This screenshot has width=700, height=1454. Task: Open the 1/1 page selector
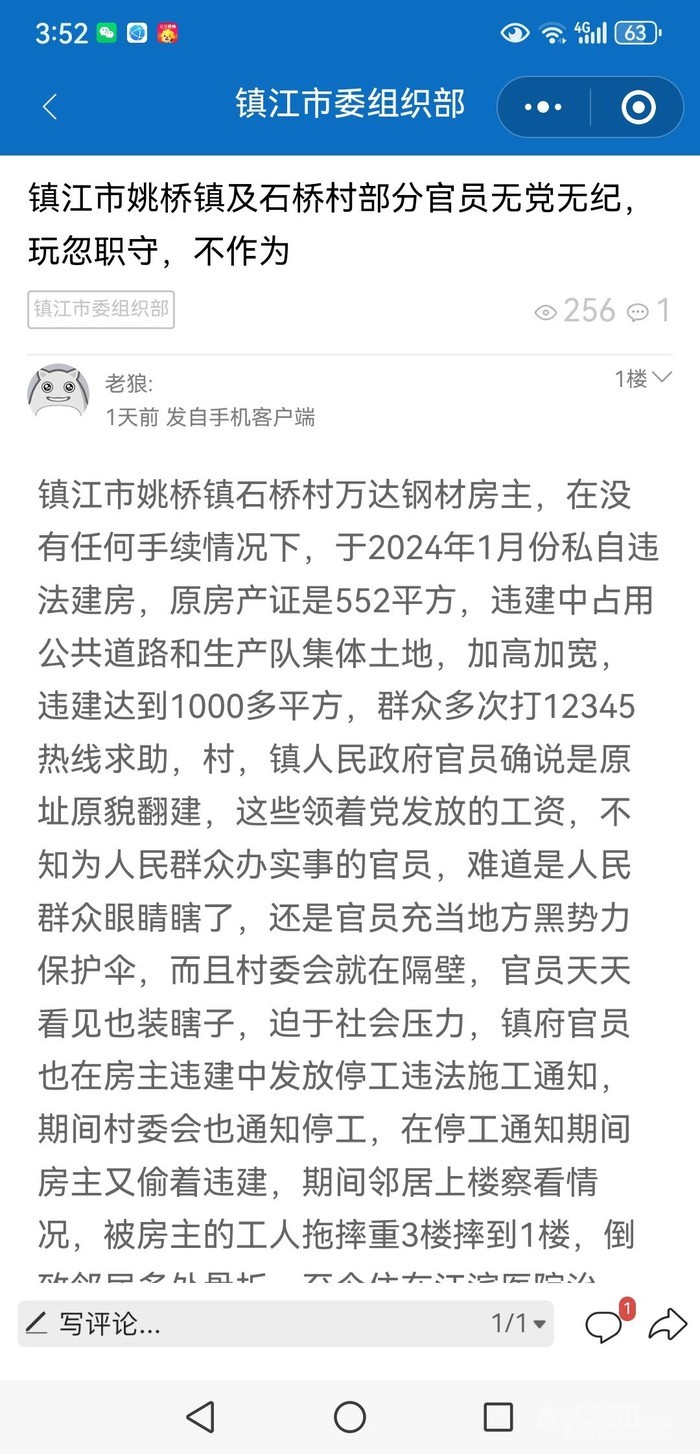click(519, 1324)
